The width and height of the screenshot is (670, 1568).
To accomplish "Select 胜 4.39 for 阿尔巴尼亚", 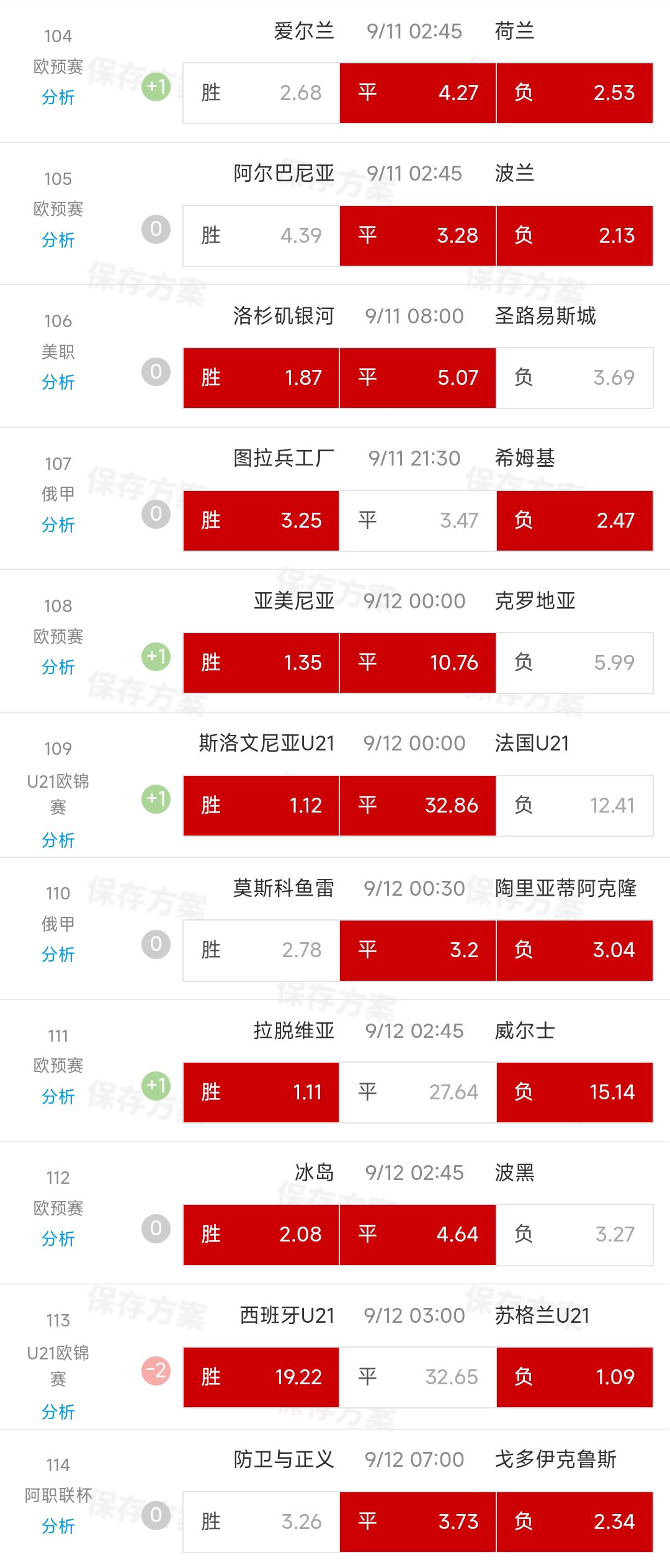I will point(261,236).
